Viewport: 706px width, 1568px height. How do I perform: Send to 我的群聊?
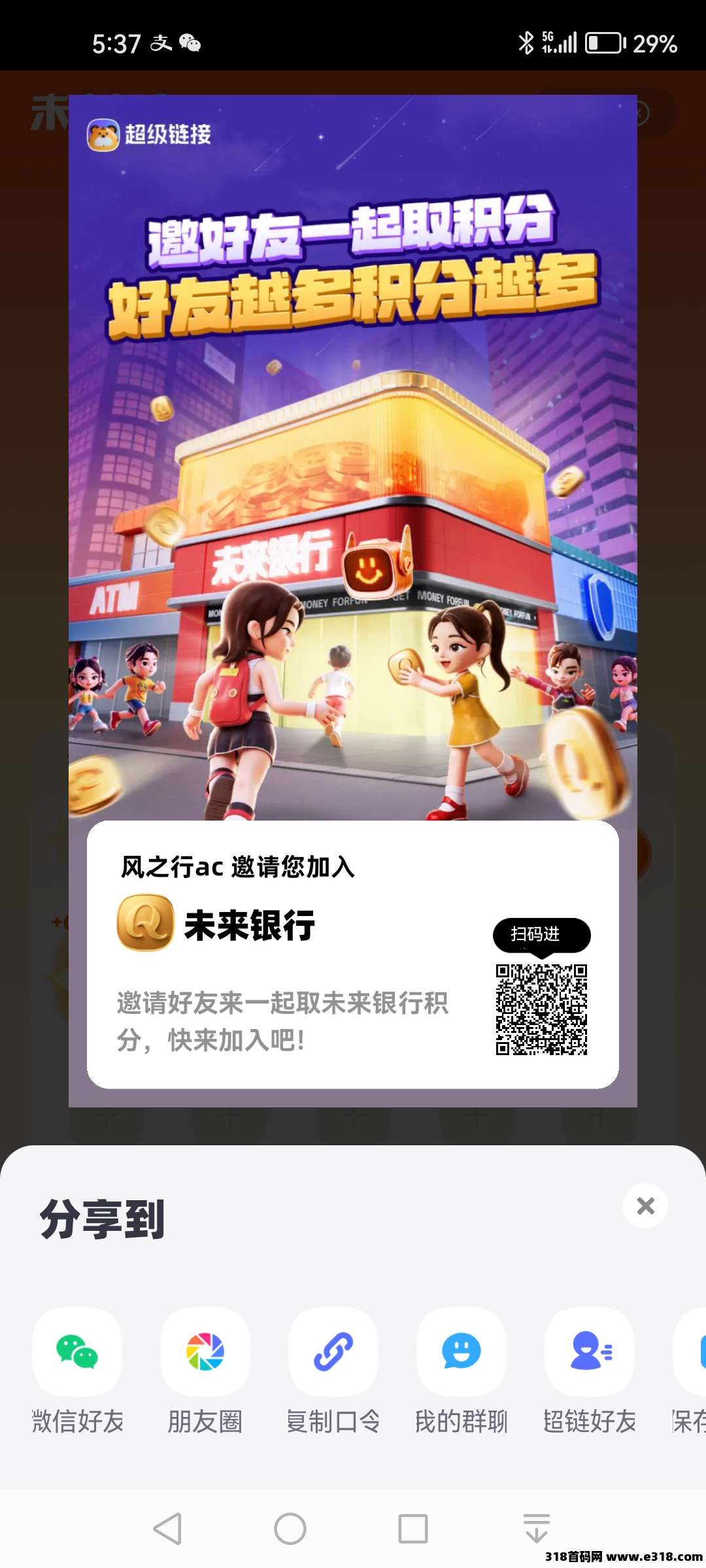coord(462,1352)
